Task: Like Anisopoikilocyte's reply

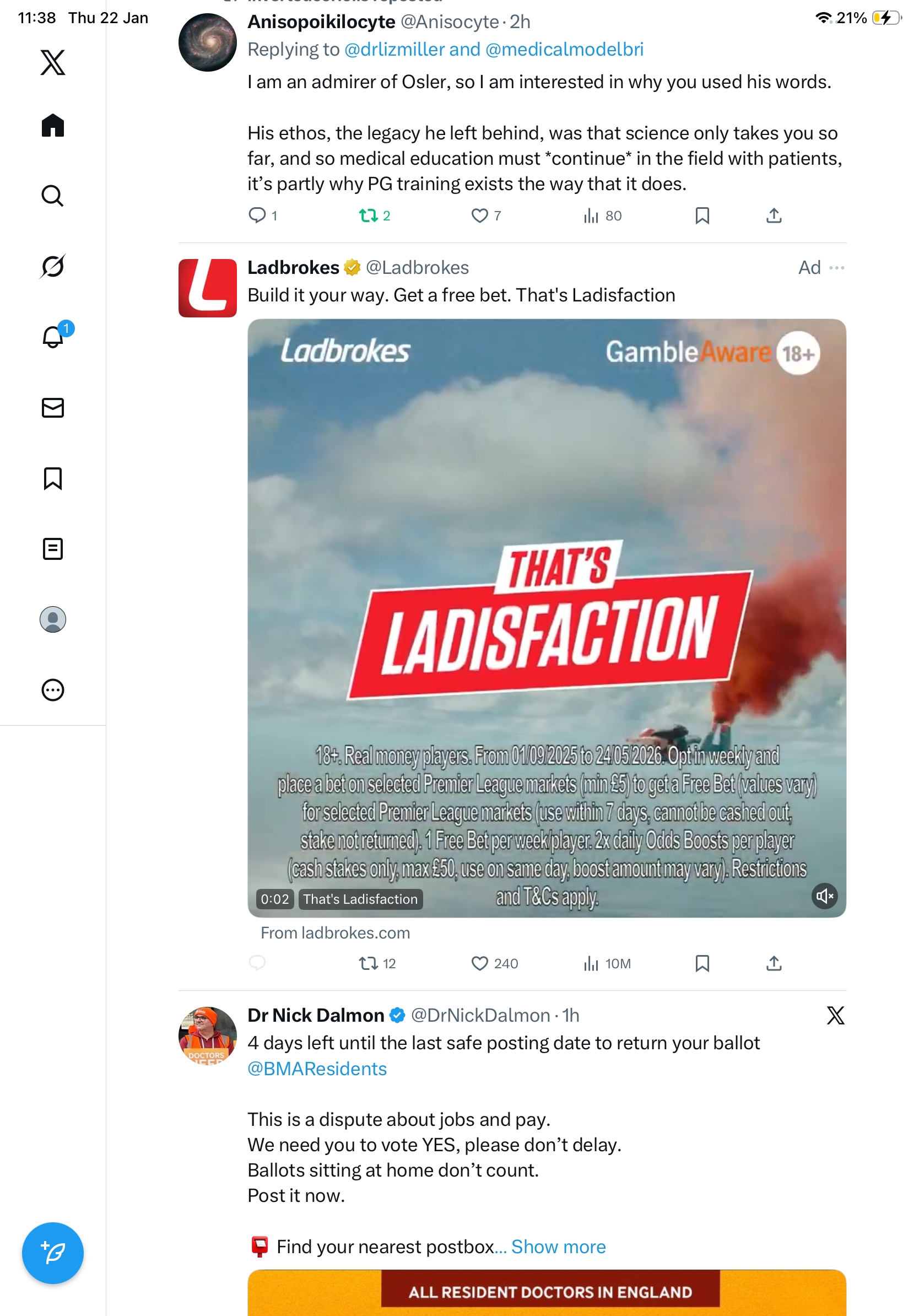Action: point(479,215)
